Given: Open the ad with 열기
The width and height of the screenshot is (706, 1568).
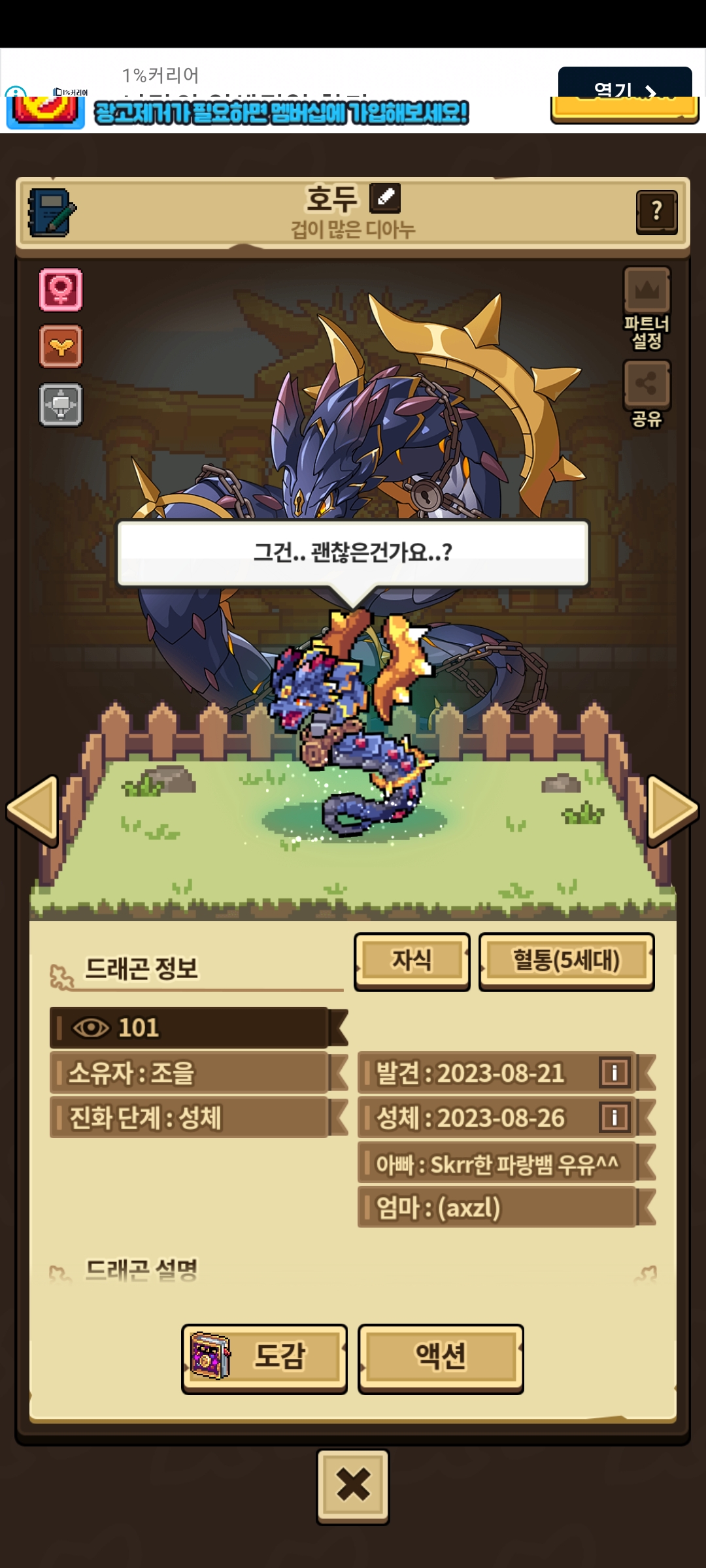Looking at the screenshot, I should [624, 84].
